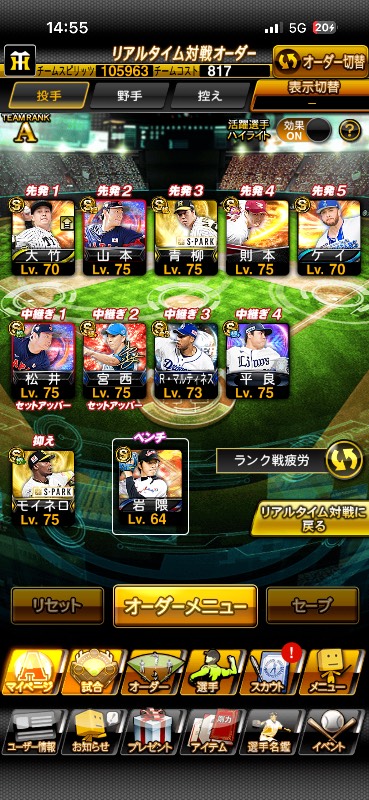Go to the 試合 tab

(93, 672)
